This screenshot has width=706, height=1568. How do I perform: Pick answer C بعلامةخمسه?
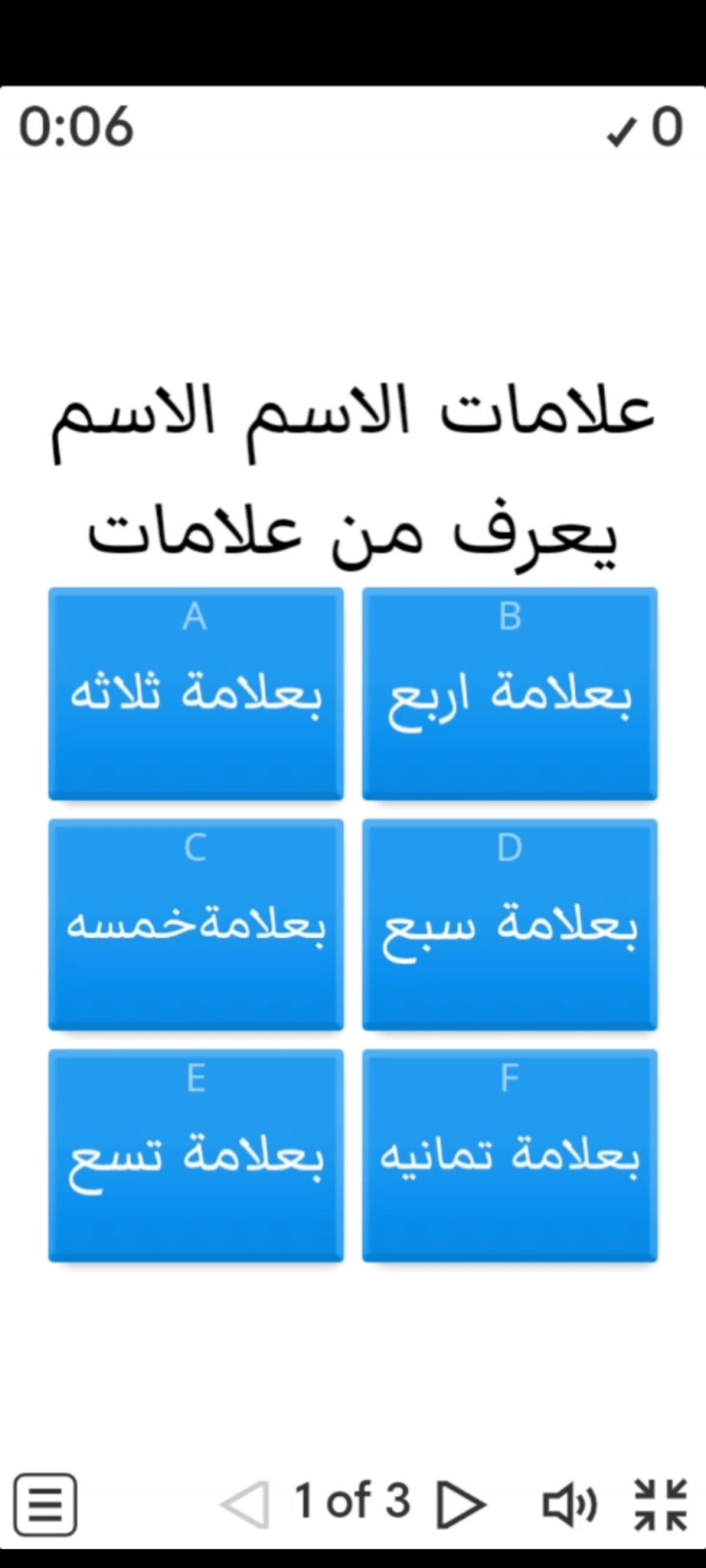[195, 924]
